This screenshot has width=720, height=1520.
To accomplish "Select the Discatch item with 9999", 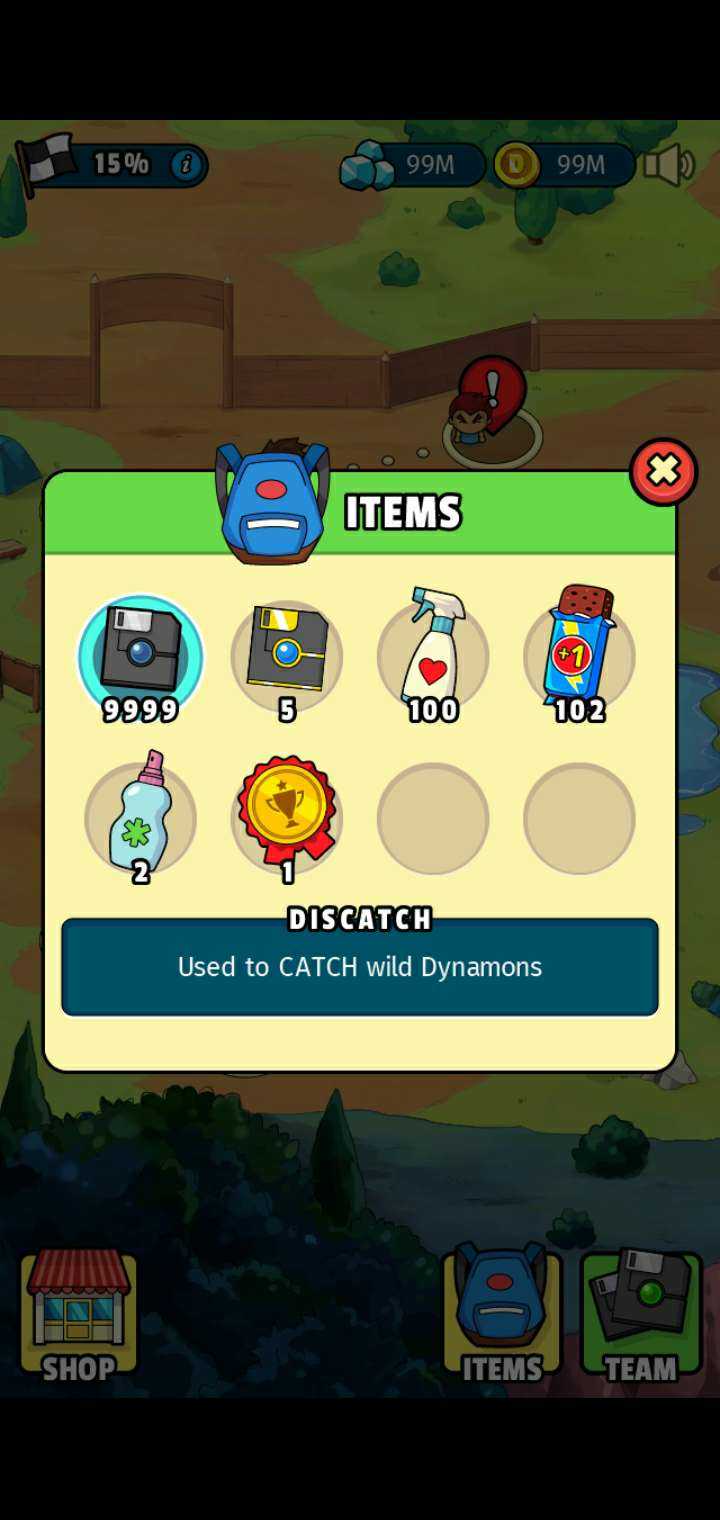I will (x=141, y=655).
